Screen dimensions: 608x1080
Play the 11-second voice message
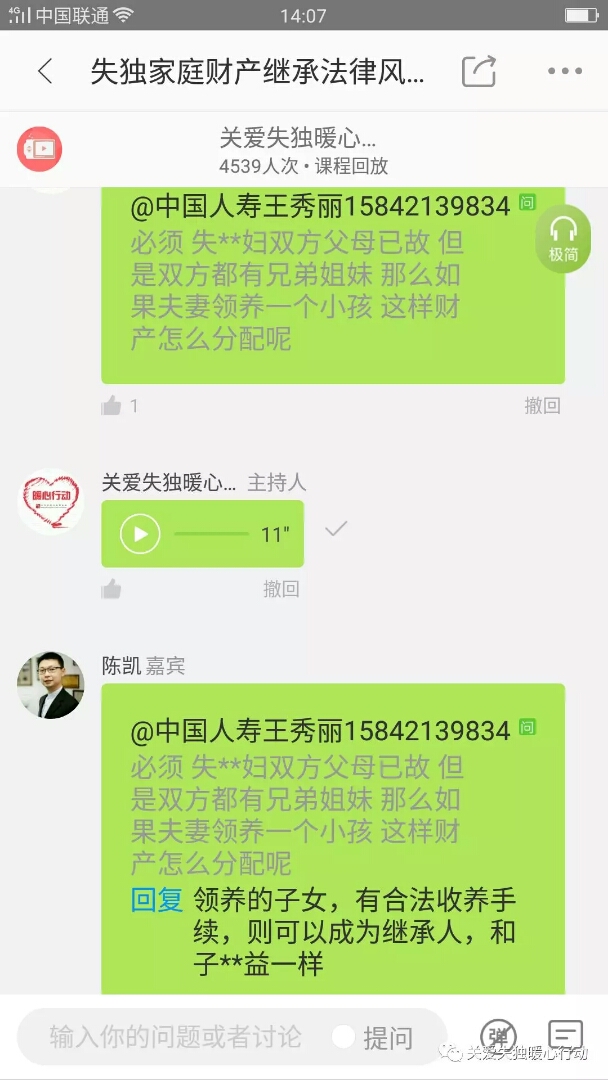(x=141, y=534)
